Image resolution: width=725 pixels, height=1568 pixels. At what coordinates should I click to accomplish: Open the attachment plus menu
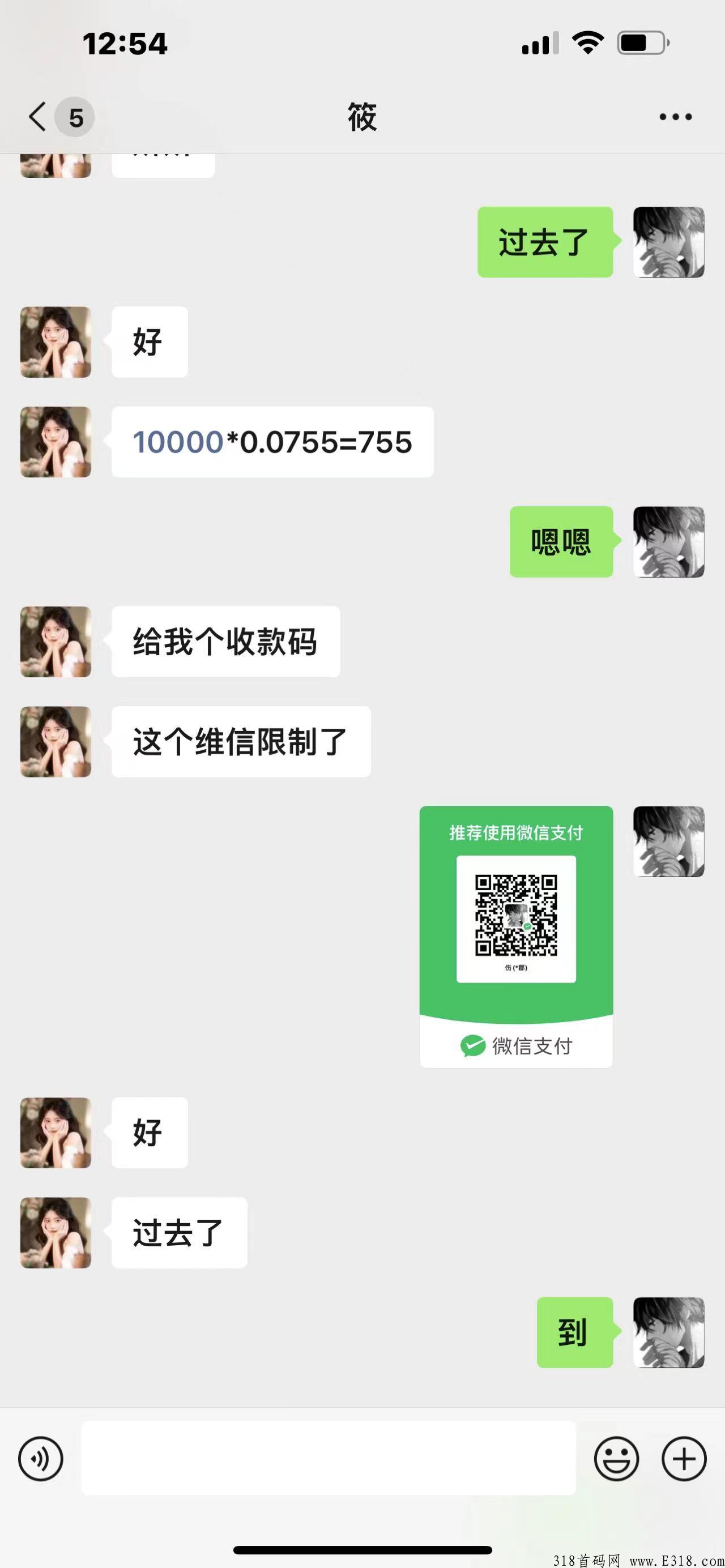[684, 1459]
